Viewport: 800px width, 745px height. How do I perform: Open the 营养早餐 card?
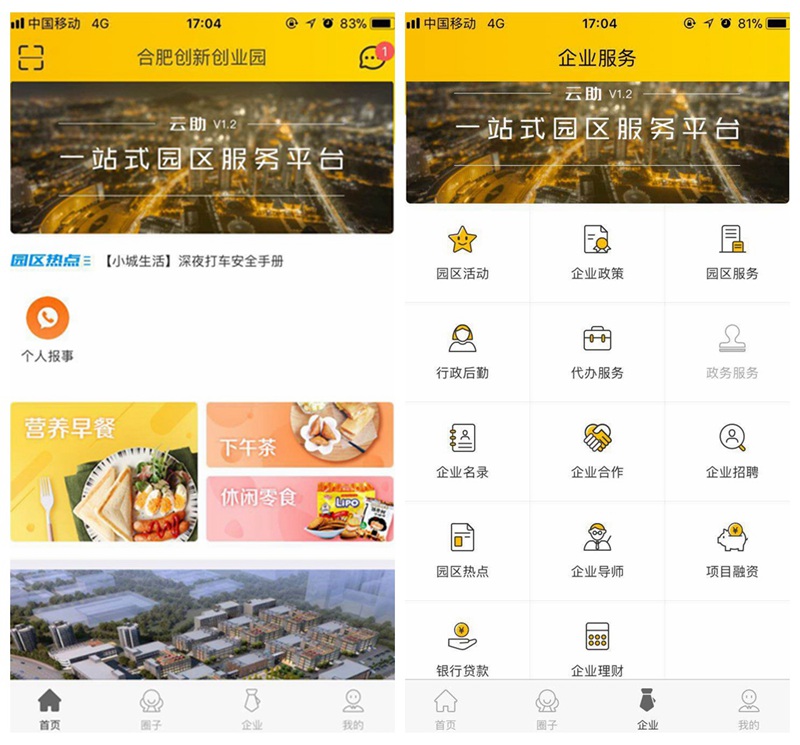[x=104, y=472]
